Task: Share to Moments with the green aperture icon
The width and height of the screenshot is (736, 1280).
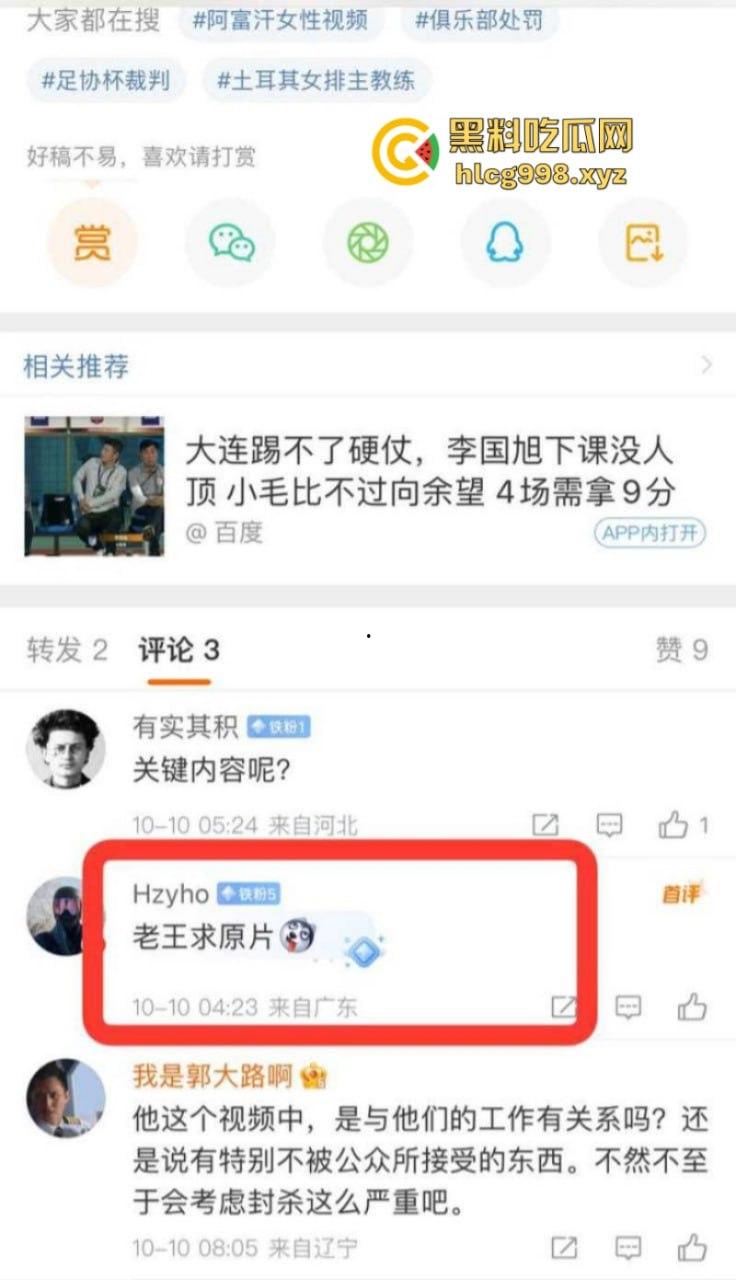Action: tap(368, 241)
